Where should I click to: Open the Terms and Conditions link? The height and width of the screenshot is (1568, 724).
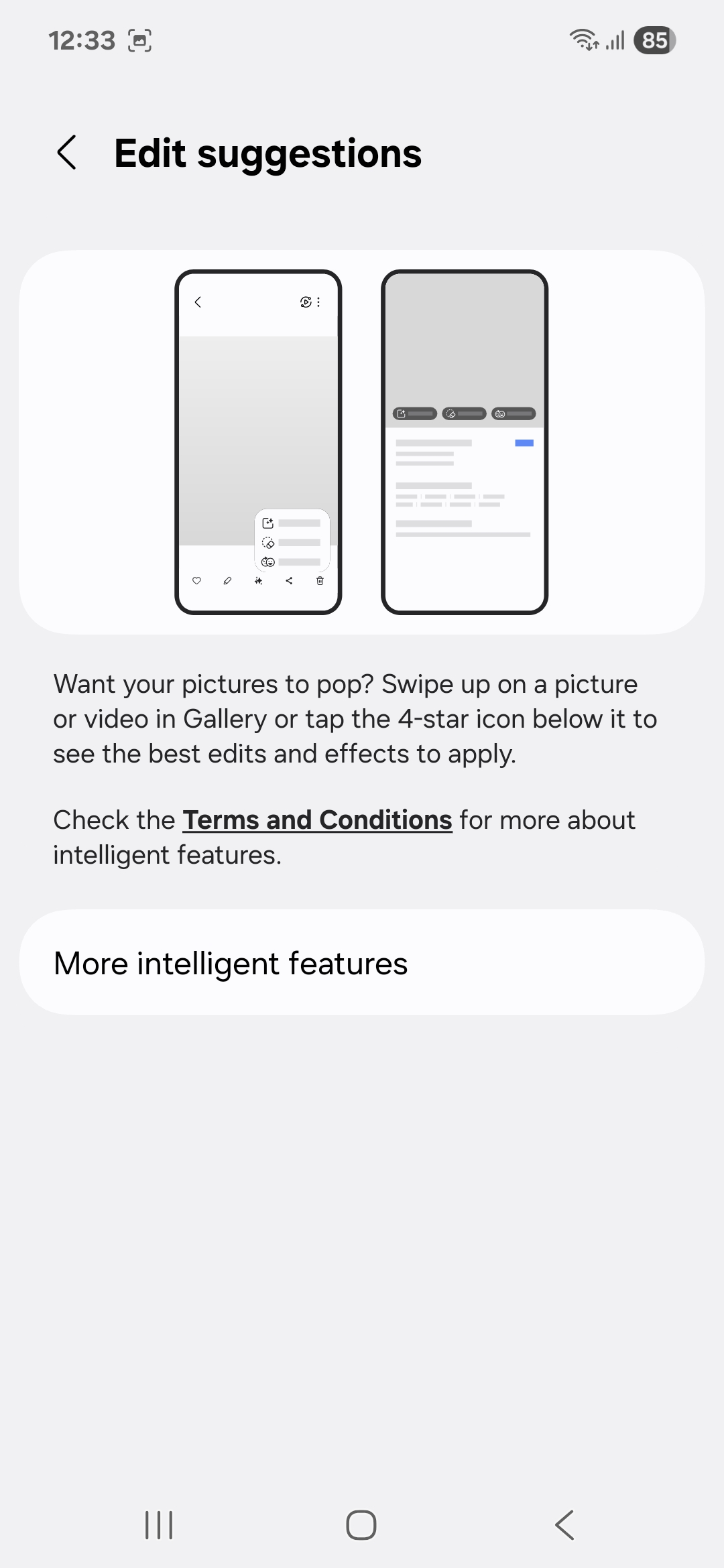click(x=317, y=820)
